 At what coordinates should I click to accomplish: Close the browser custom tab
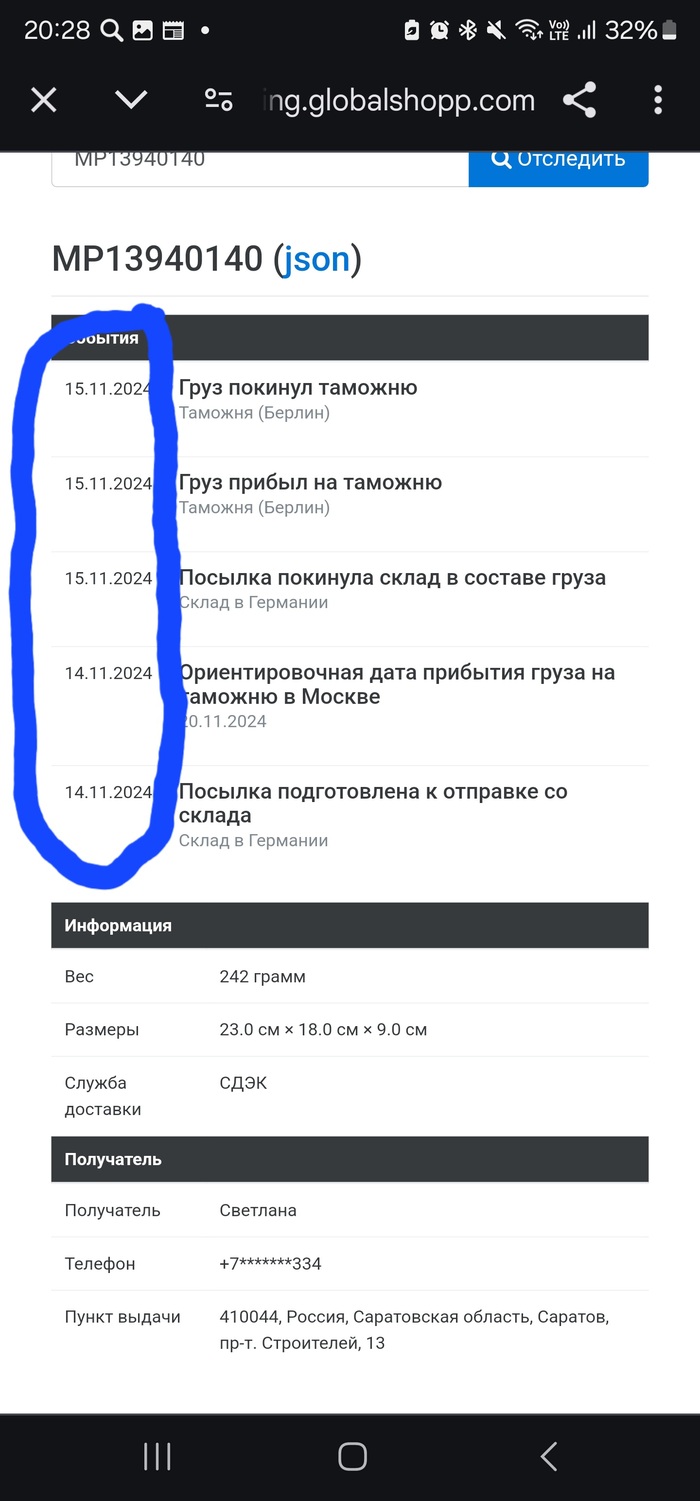pyautogui.click(x=44, y=100)
